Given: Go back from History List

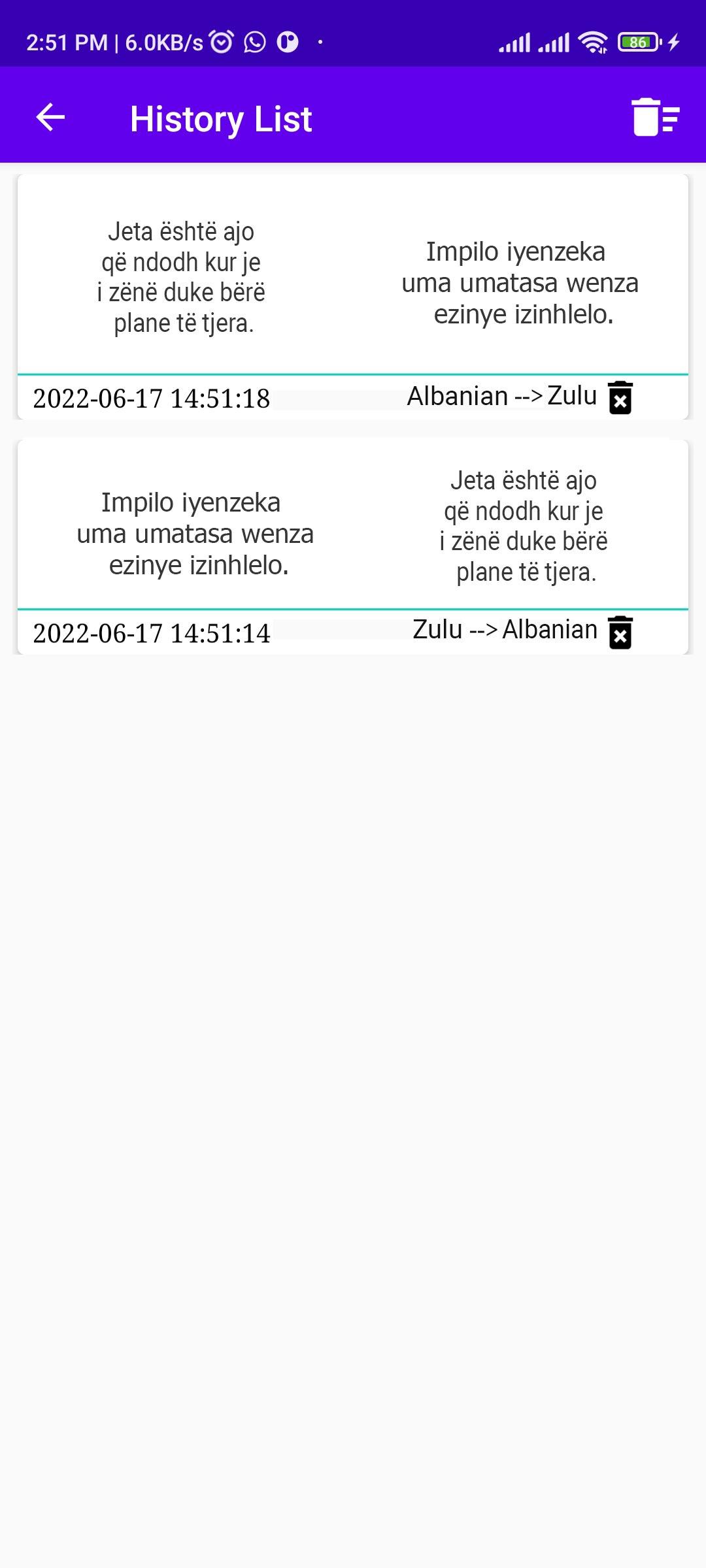Looking at the screenshot, I should (x=50, y=118).
